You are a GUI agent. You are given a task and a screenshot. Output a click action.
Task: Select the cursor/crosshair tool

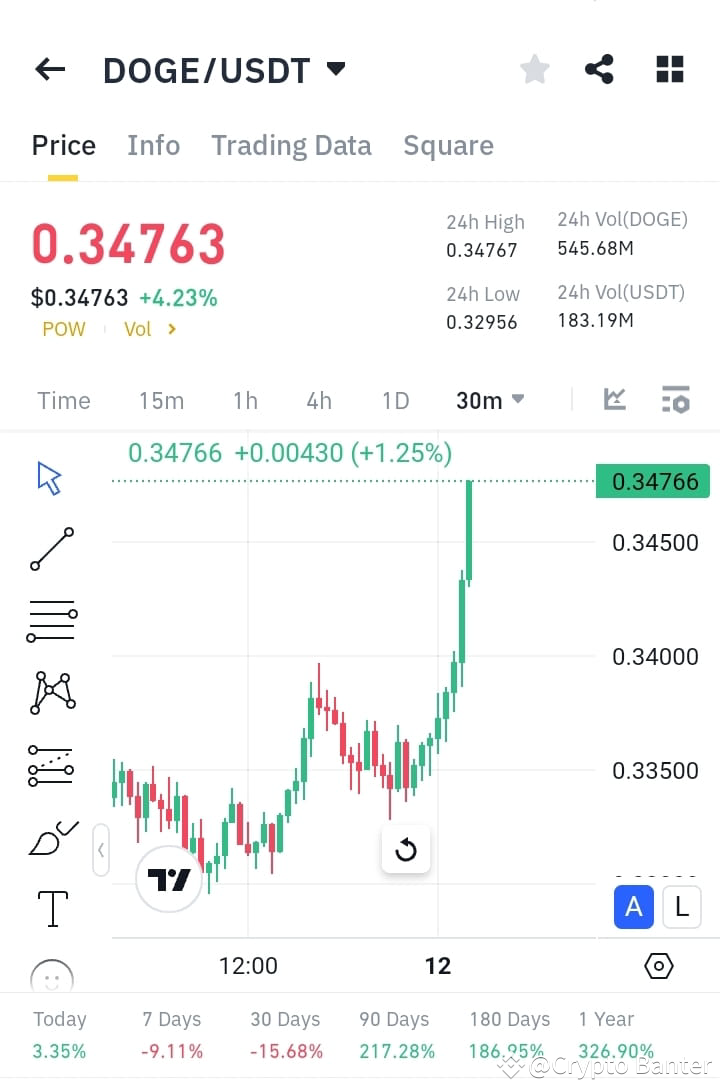pyautogui.click(x=47, y=478)
